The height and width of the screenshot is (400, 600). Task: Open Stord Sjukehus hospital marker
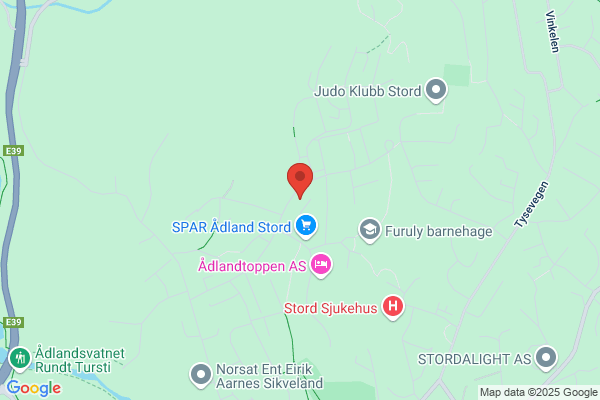(393, 307)
